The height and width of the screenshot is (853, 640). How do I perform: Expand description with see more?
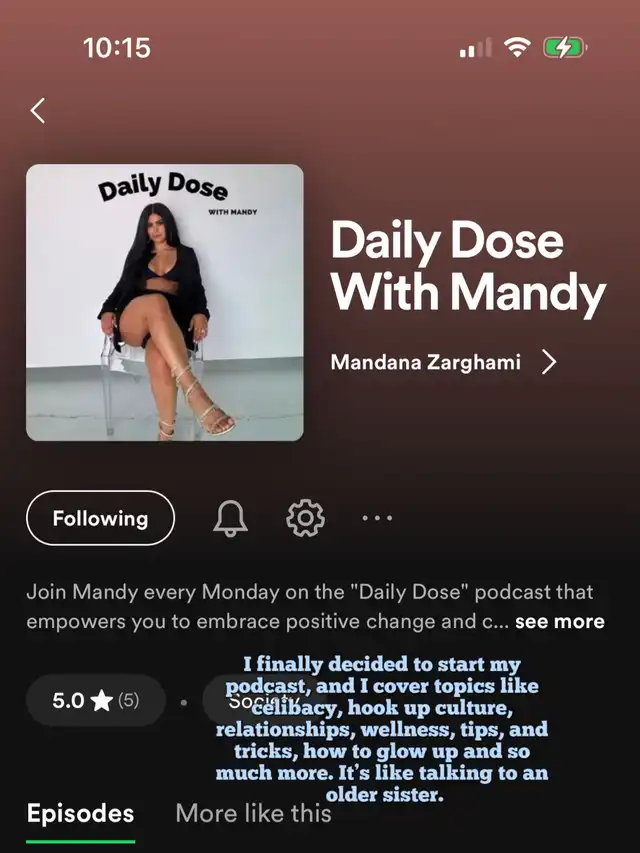[x=559, y=621]
